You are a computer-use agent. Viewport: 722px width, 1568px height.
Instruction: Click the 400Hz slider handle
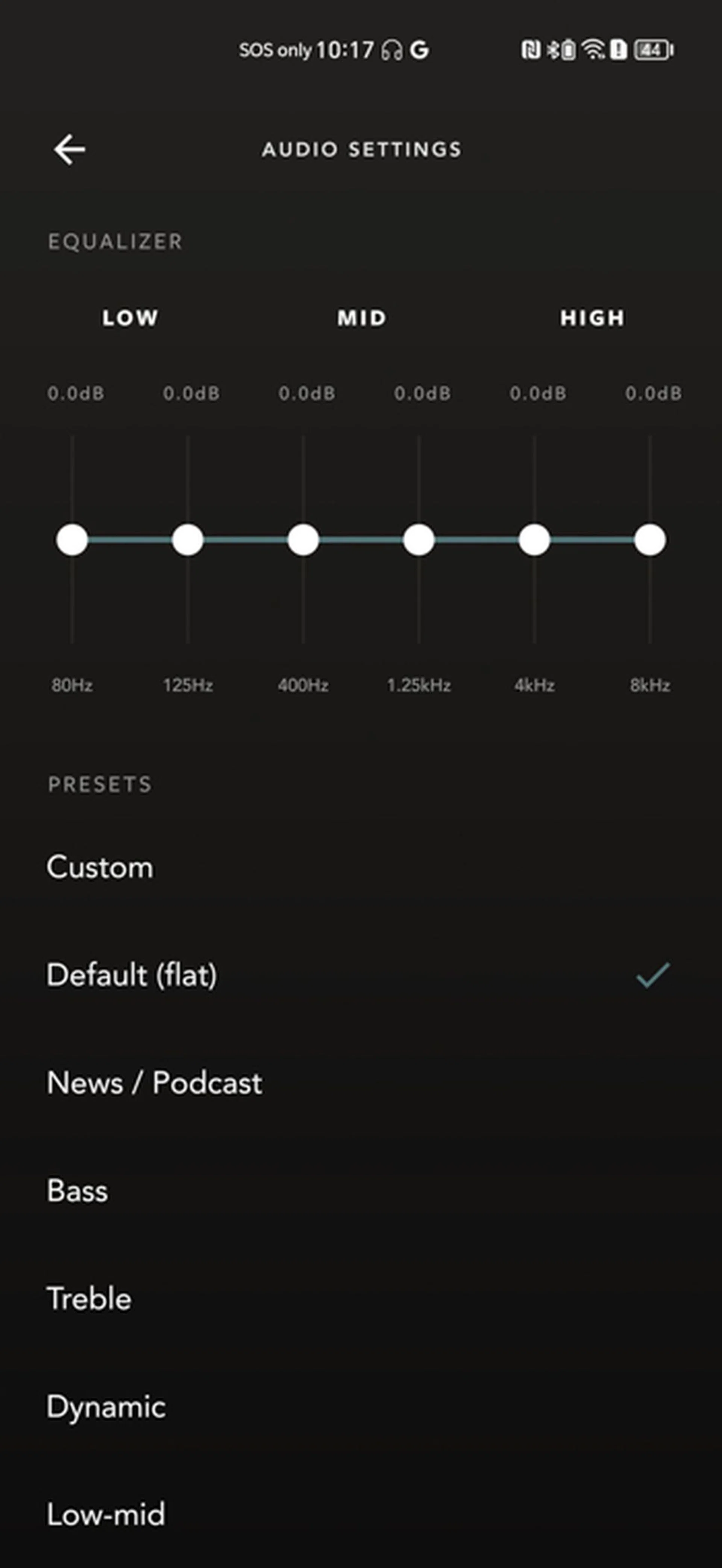click(x=303, y=539)
